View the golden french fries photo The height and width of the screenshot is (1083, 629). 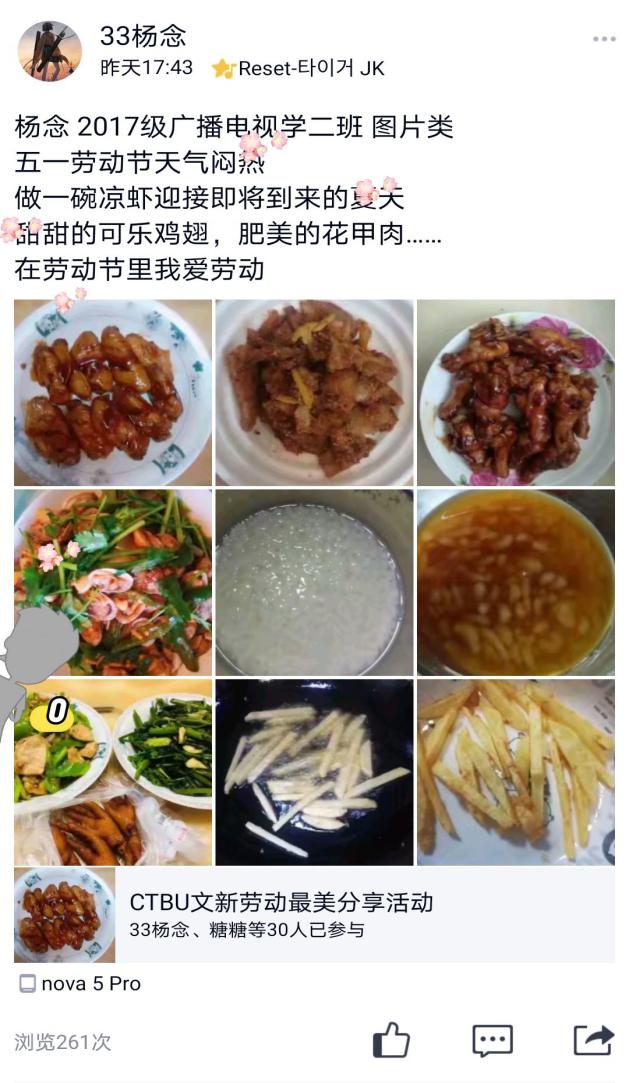515,772
